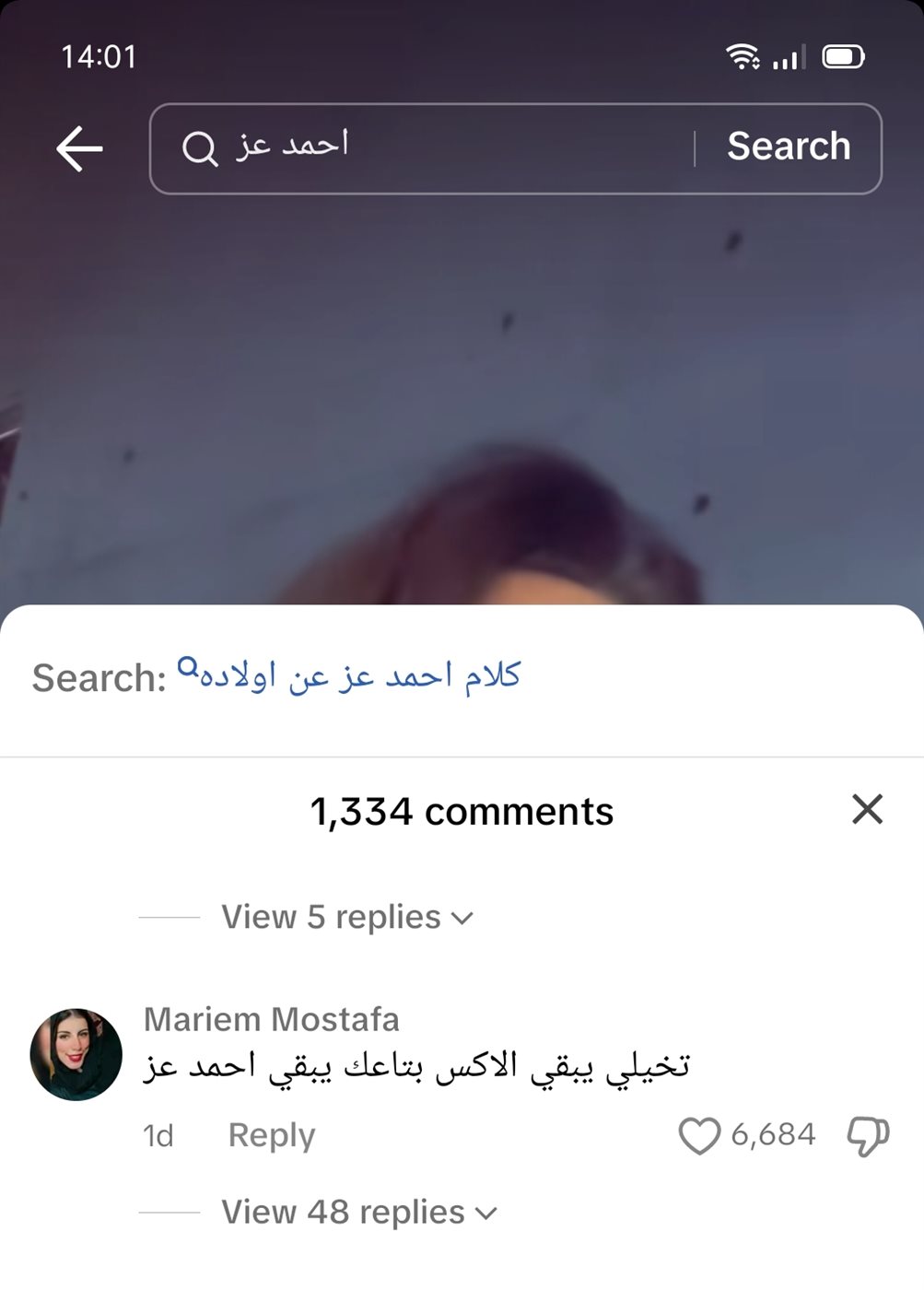Image resolution: width=924 pixels, height=1290 pixels.
Task: Dislike Mariem Mostafa's comment
Action: tap(868, 1135)
